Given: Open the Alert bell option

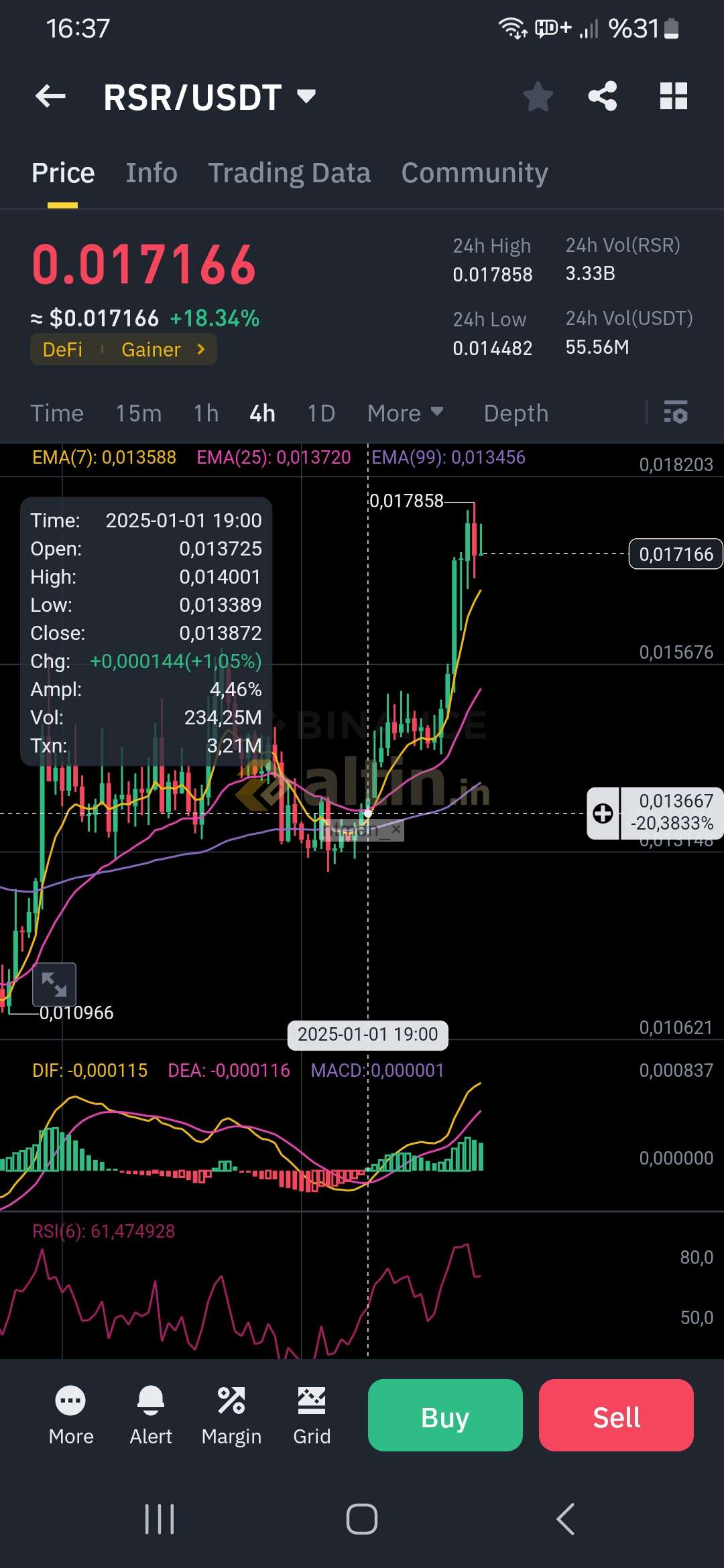Looking at the screenshot, I should tap(151, 1415).
